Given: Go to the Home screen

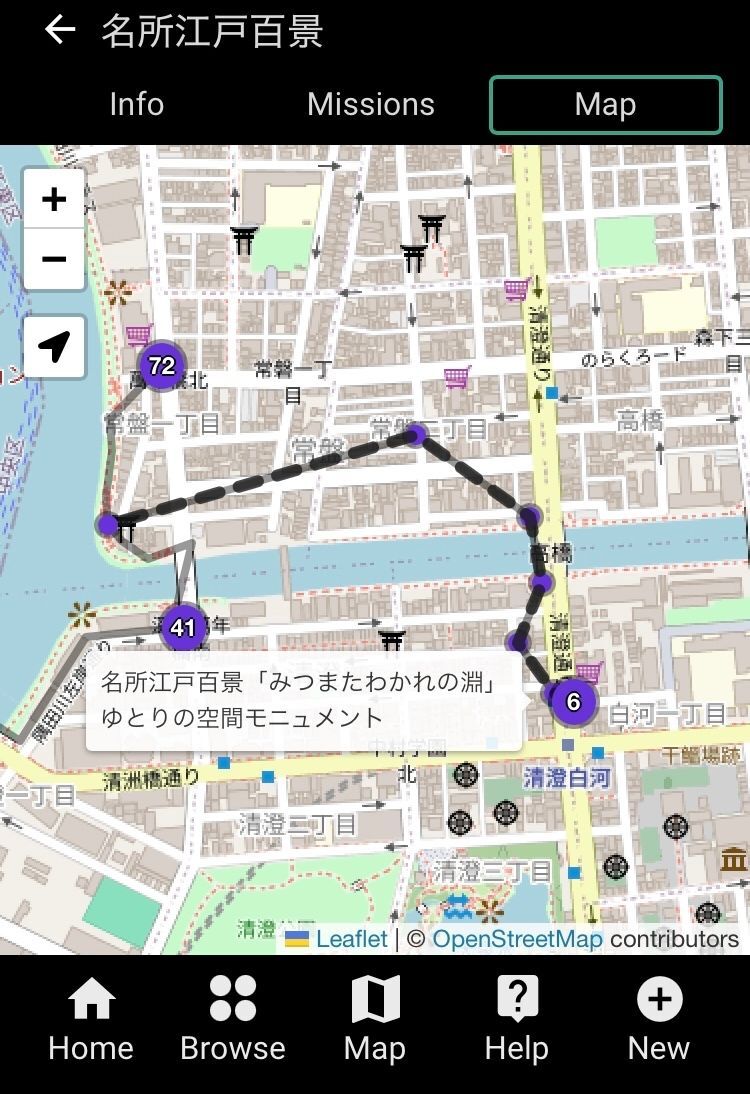Looking at the screenshot, I should pos(91,1019).
